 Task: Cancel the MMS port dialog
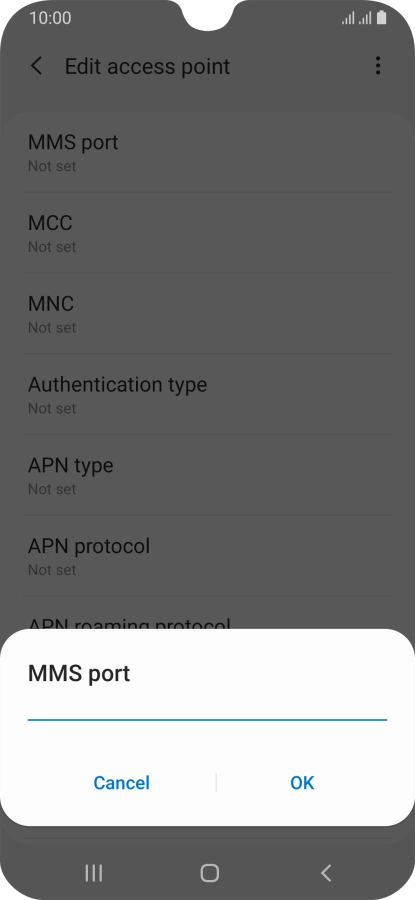coord(122,783)
